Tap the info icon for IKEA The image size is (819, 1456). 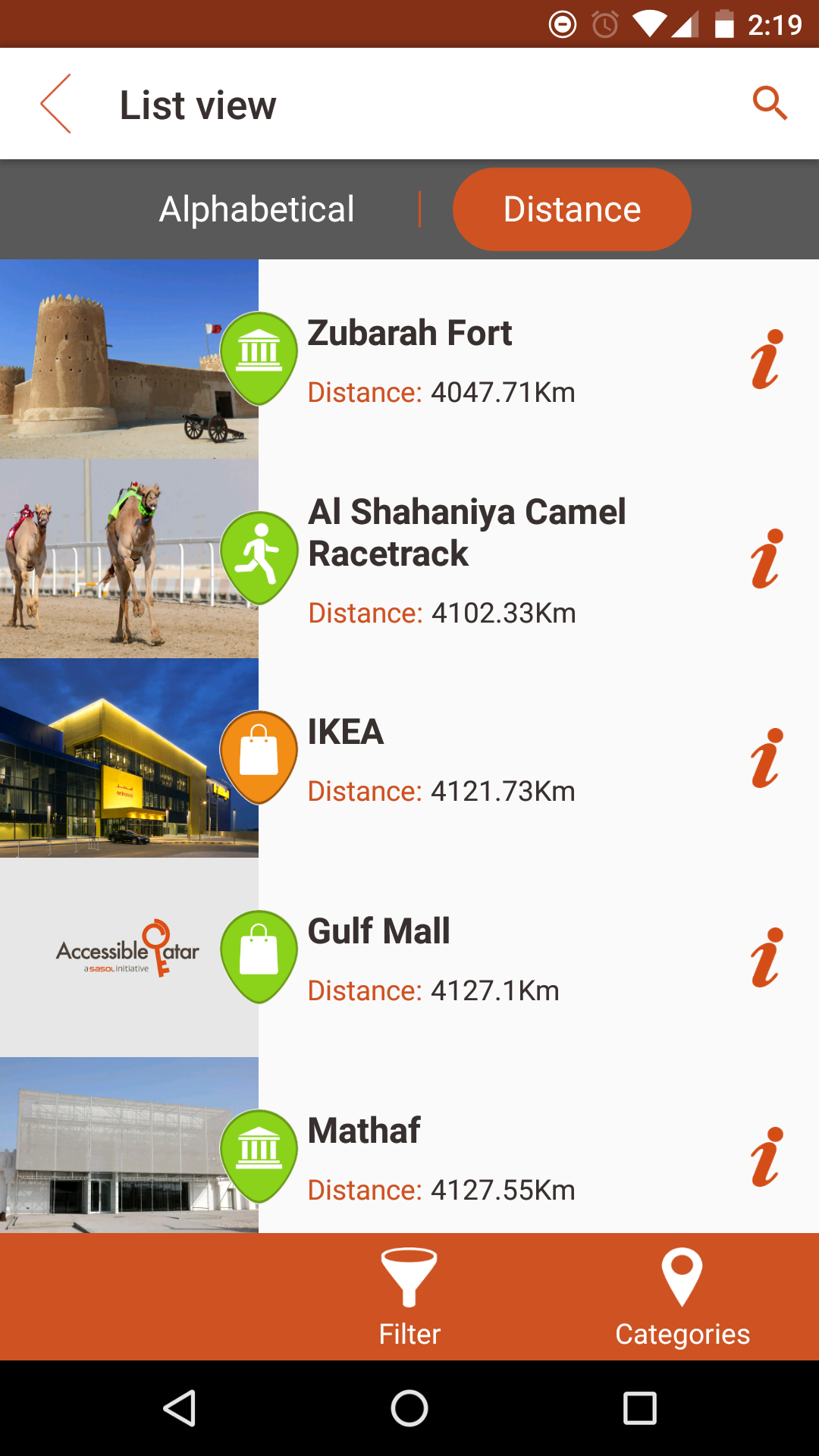pos(767,758)
